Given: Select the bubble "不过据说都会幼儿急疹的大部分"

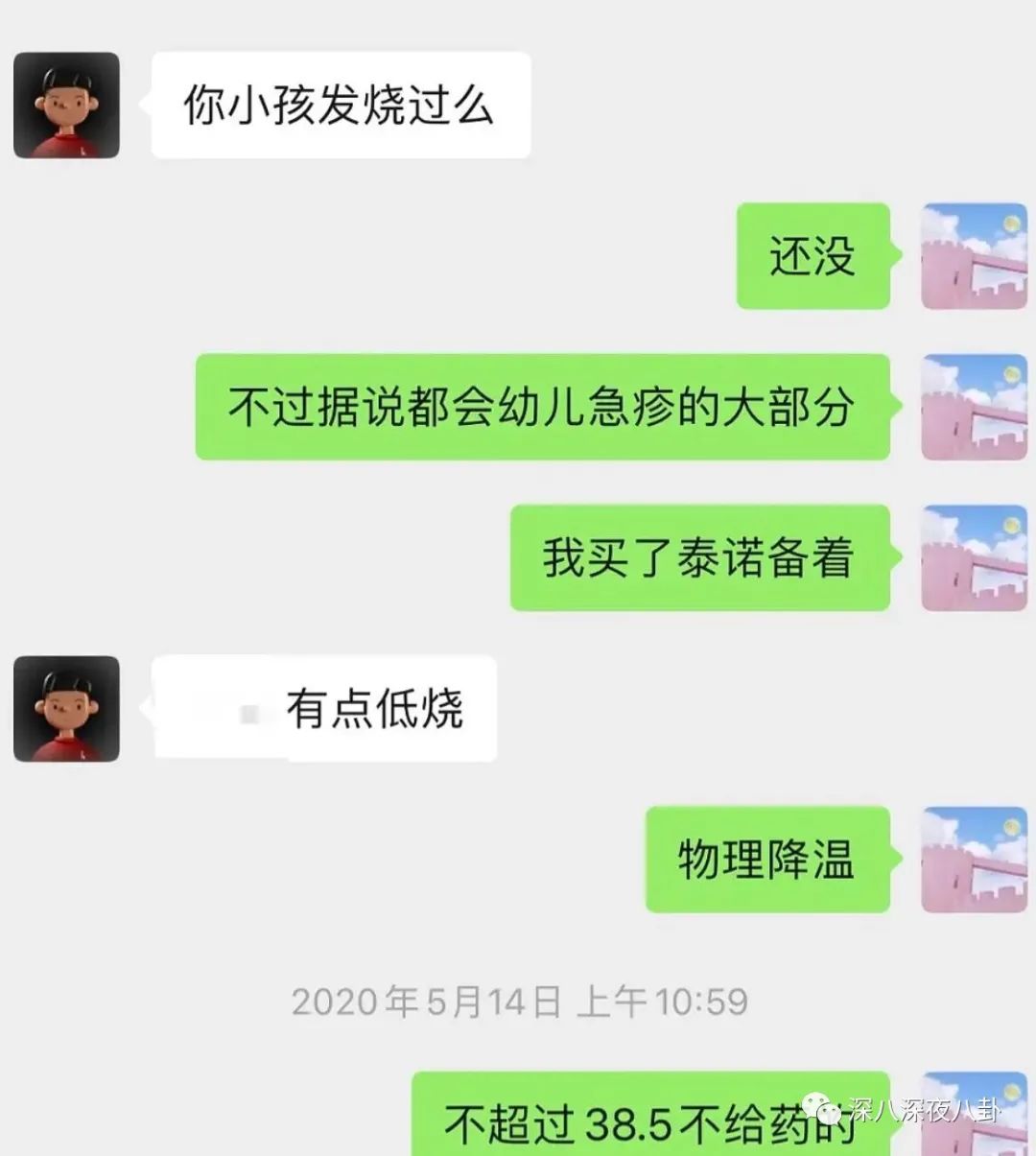Looking at the screenshot, I should [542, 408].
